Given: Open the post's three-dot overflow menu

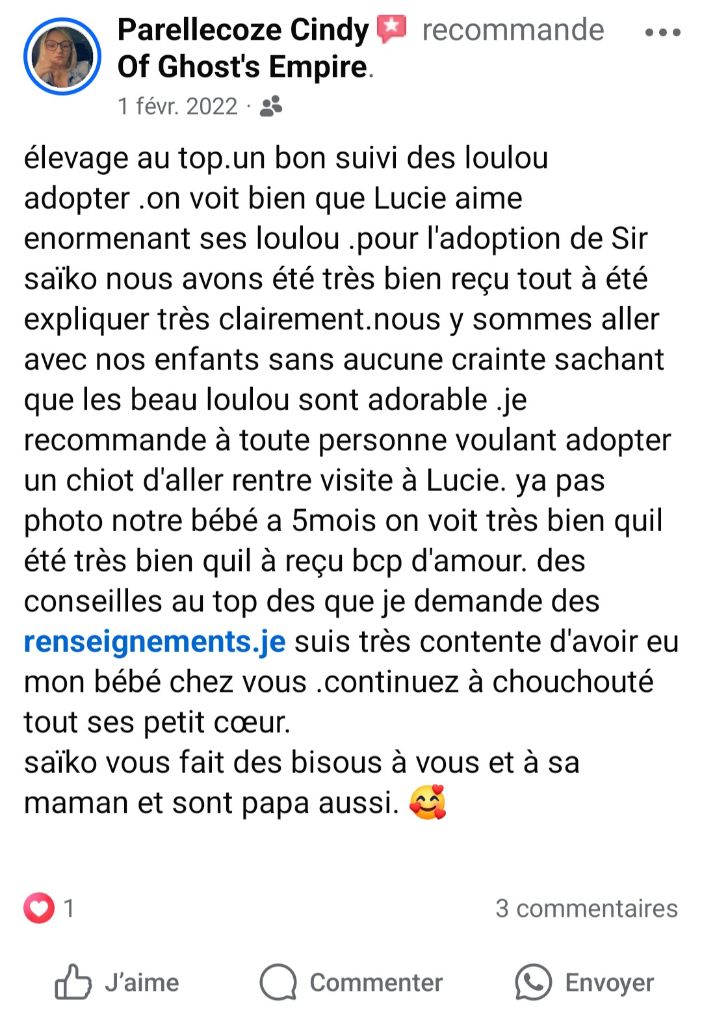Looking at the screenshot, I should 663,32.
